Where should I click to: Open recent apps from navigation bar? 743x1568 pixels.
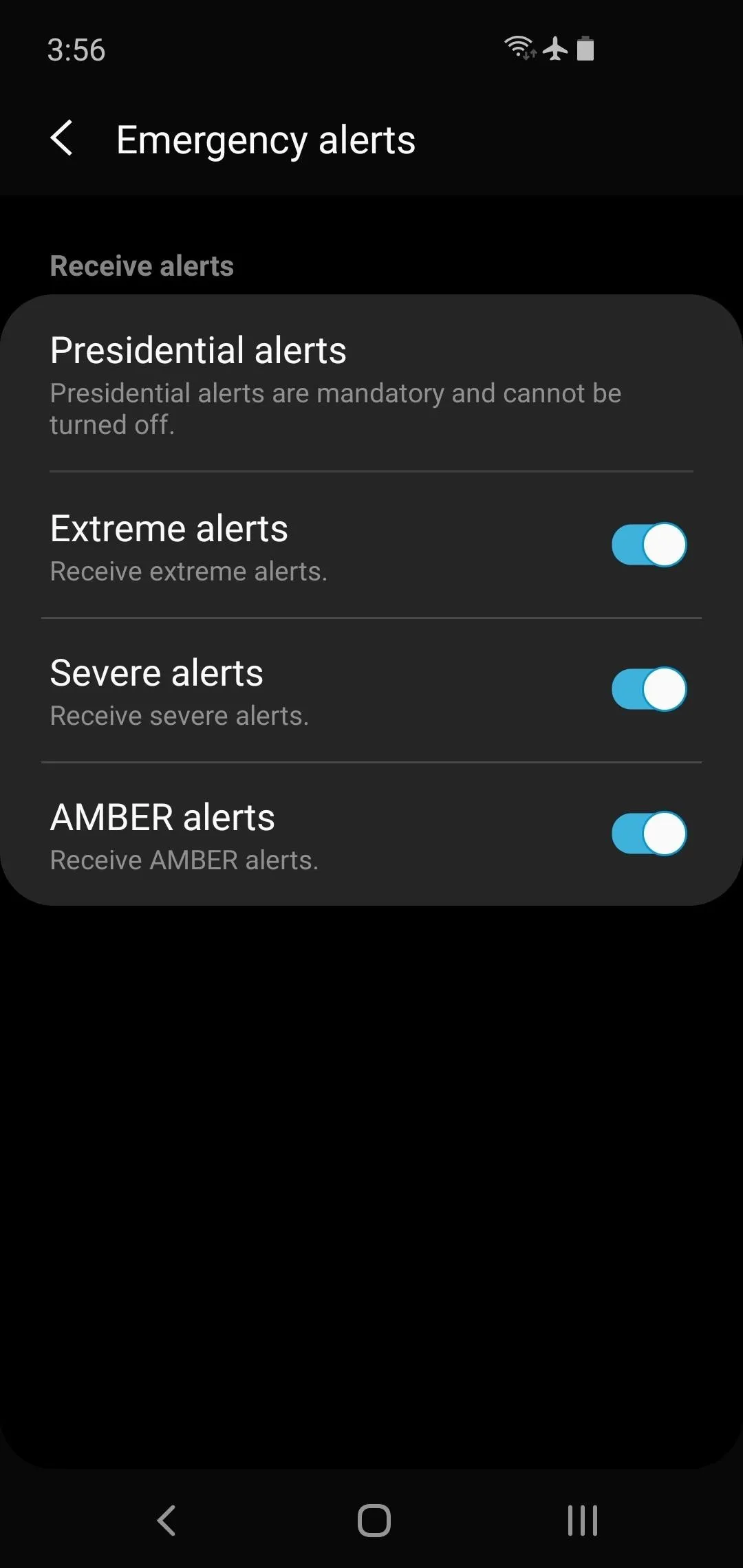582,1520
